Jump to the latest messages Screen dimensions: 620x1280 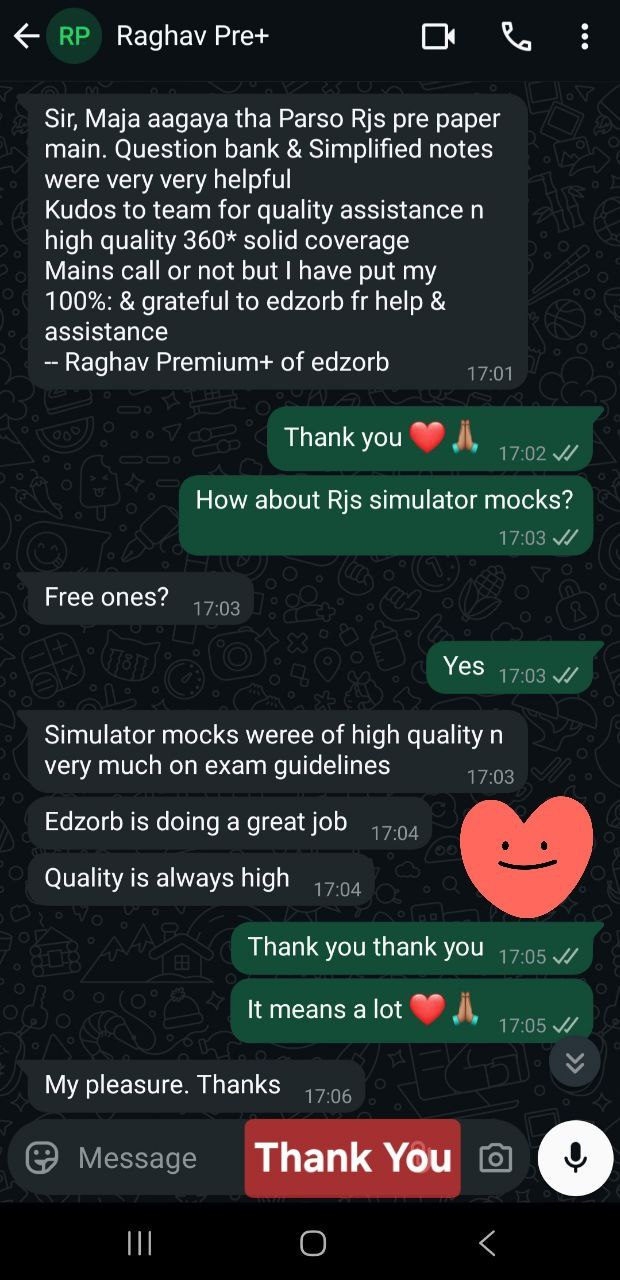click(x=575, y=1062)
